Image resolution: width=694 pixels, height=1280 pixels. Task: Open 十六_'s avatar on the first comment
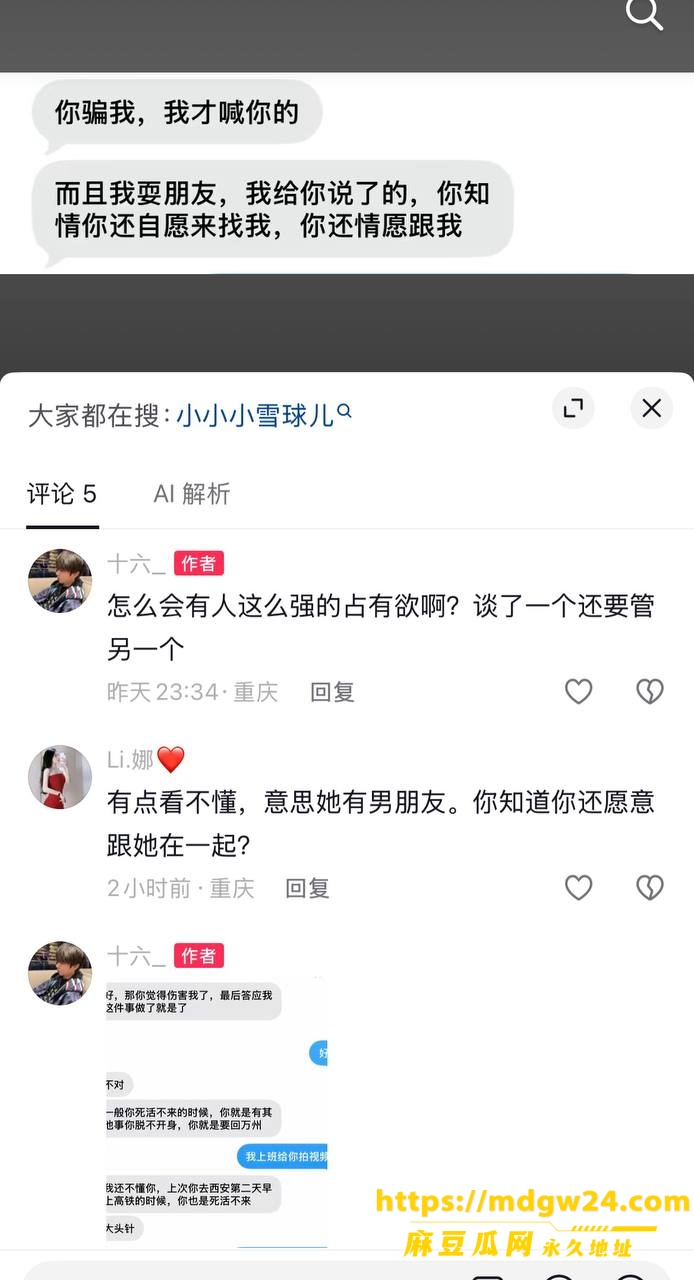(x=59, y=581)
